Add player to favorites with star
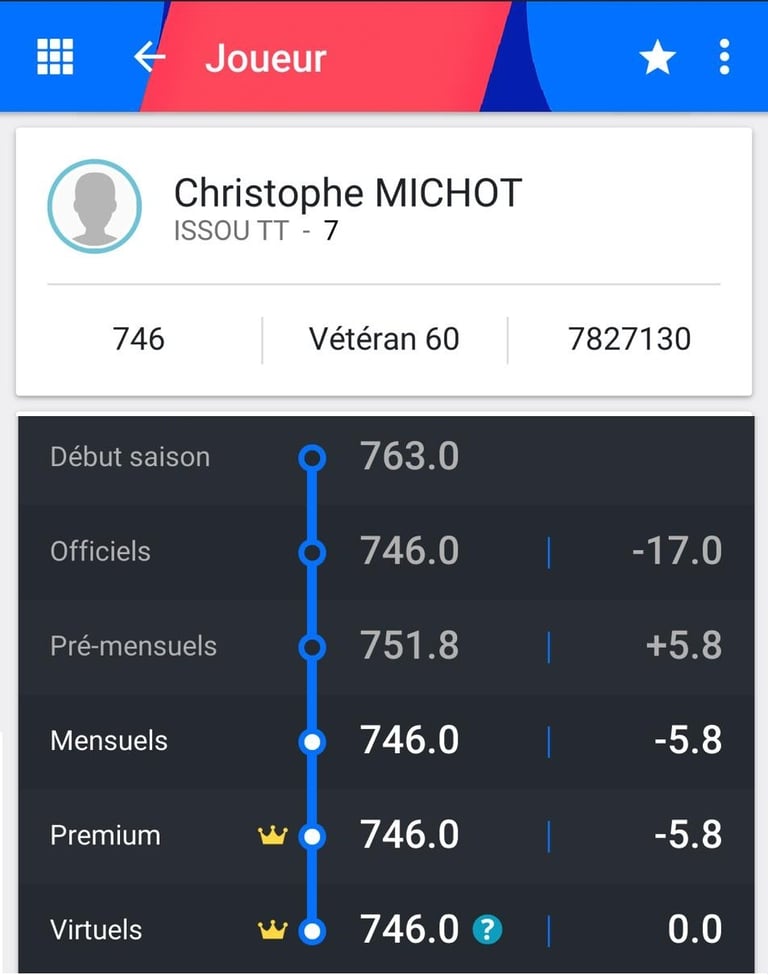Screen dimensions: 768x975 [x=657, y=58]
